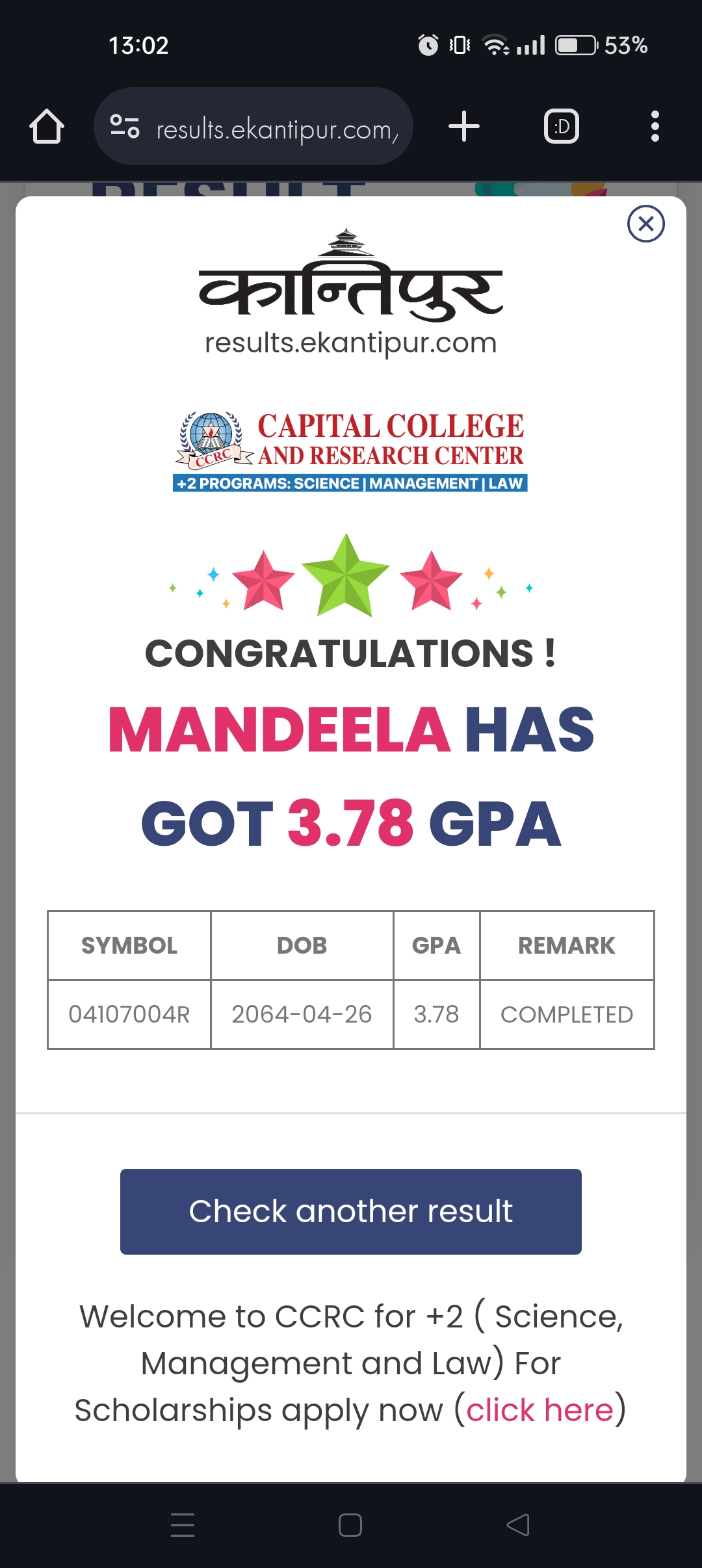The width and height of the screenshot is (702, 1568).
Task: Open the scholarship click here link
Action: pyautogui.click(x=539, y=1410)
